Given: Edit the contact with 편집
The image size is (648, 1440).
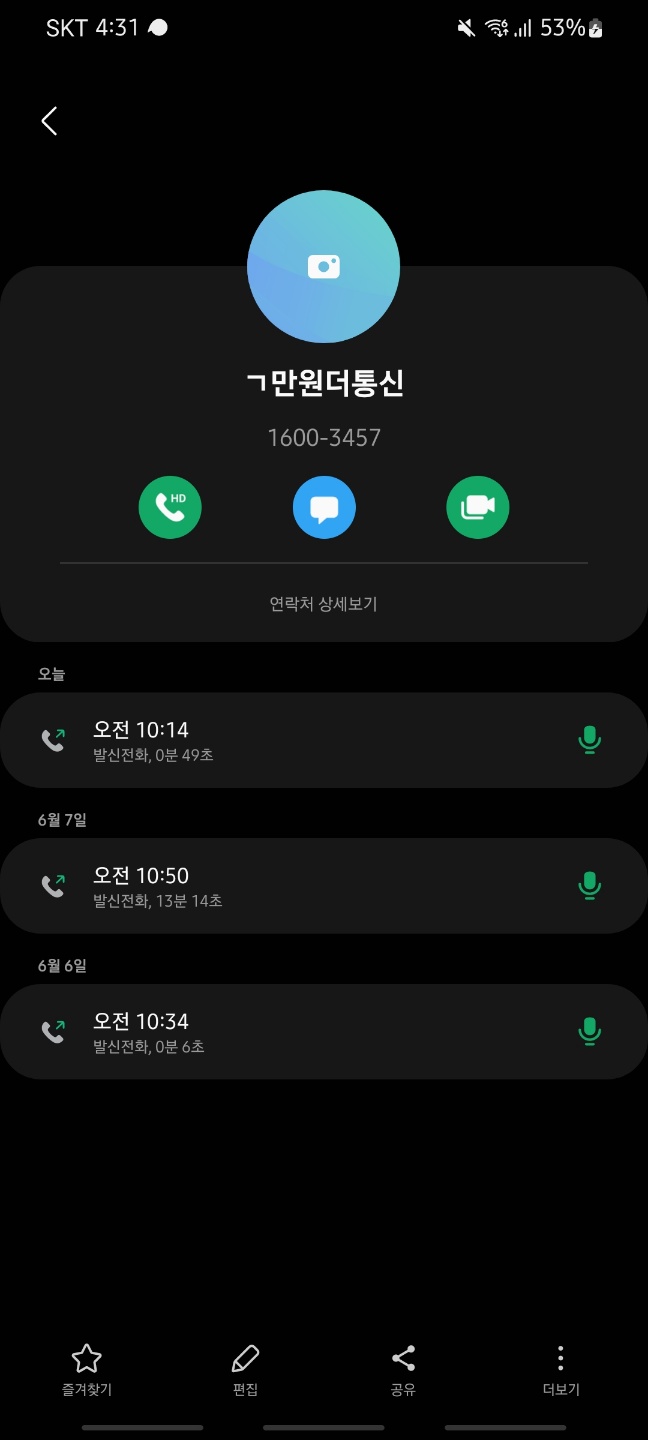Looking at the screenshot, I should coord(245,1369).
